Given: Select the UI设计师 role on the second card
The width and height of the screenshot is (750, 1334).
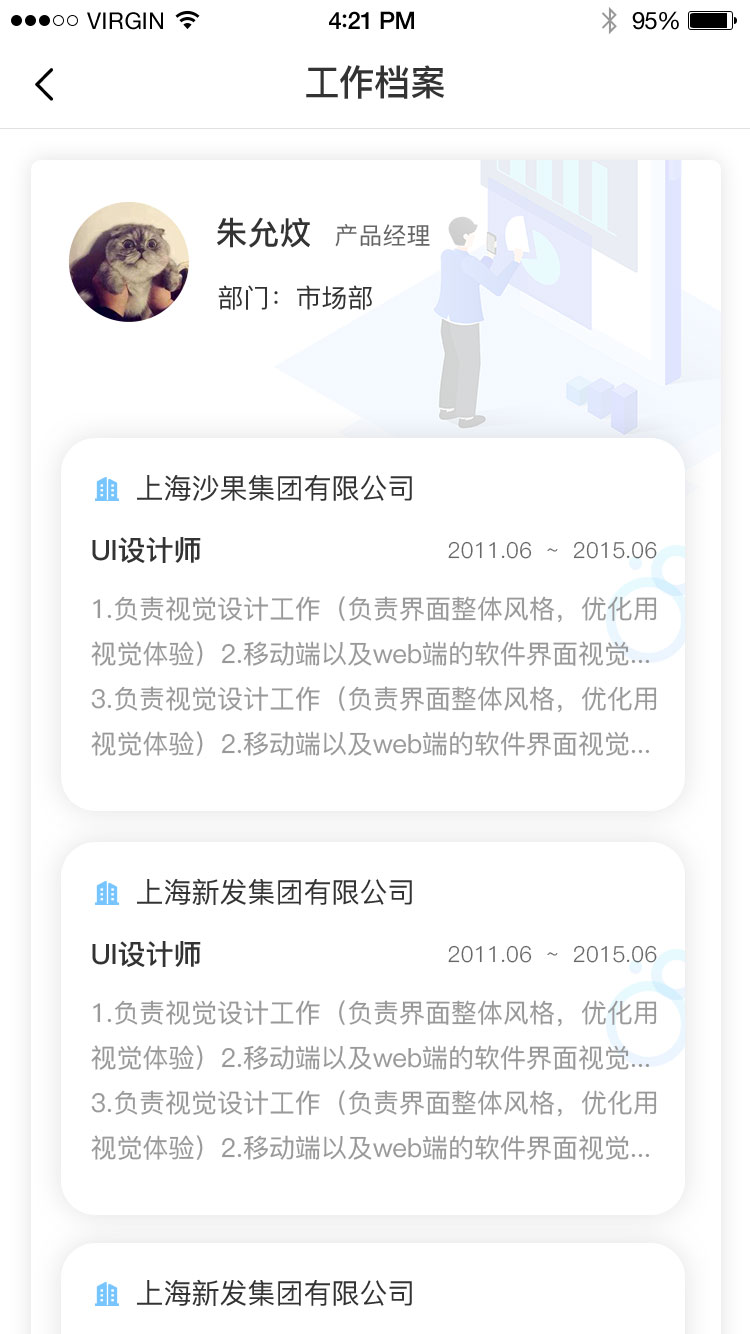Looking at the screenshot, I should [x=130, y=953].
